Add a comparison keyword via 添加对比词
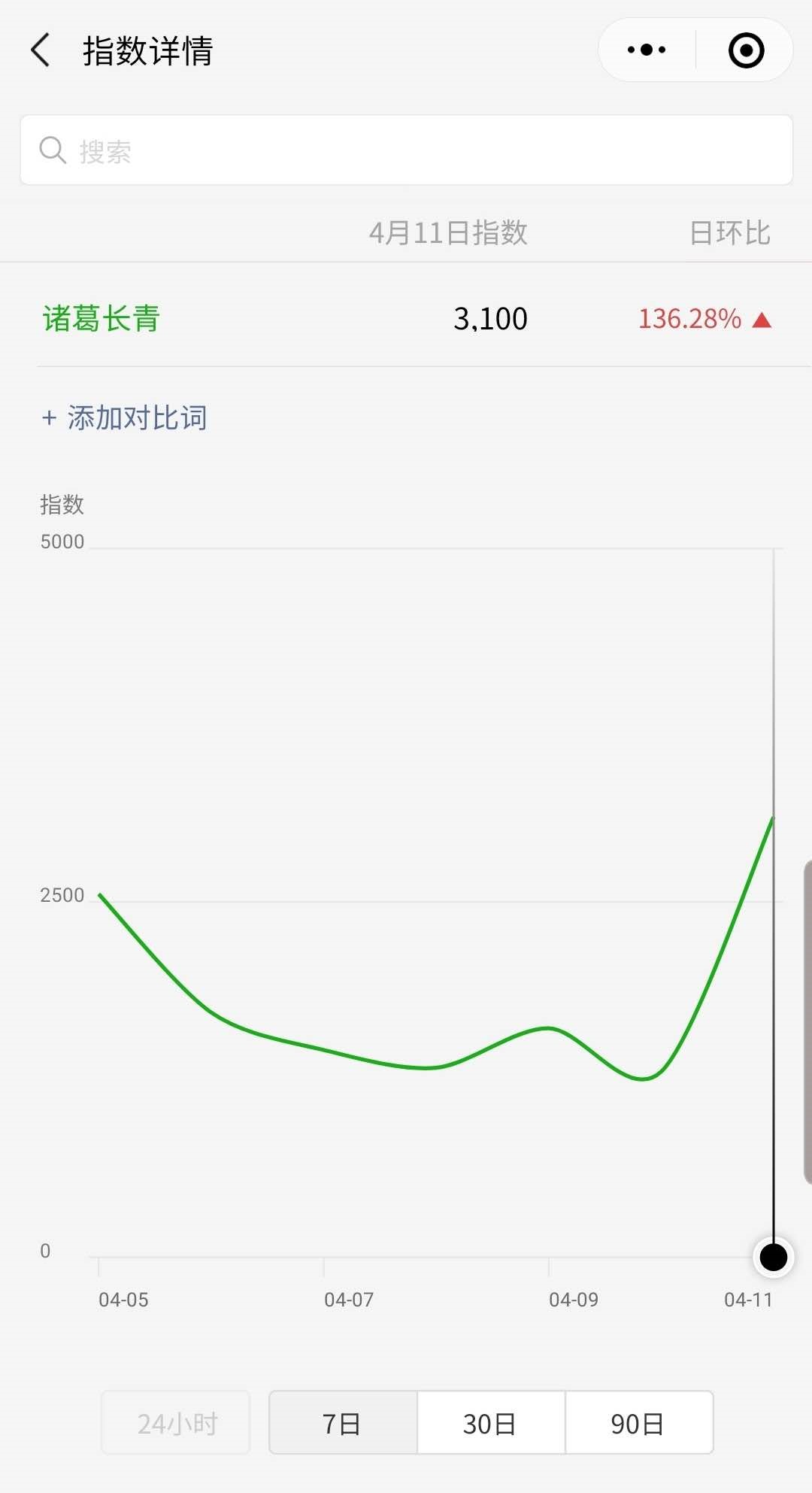This screenshot has height=1493, width=812. point(125,417)
